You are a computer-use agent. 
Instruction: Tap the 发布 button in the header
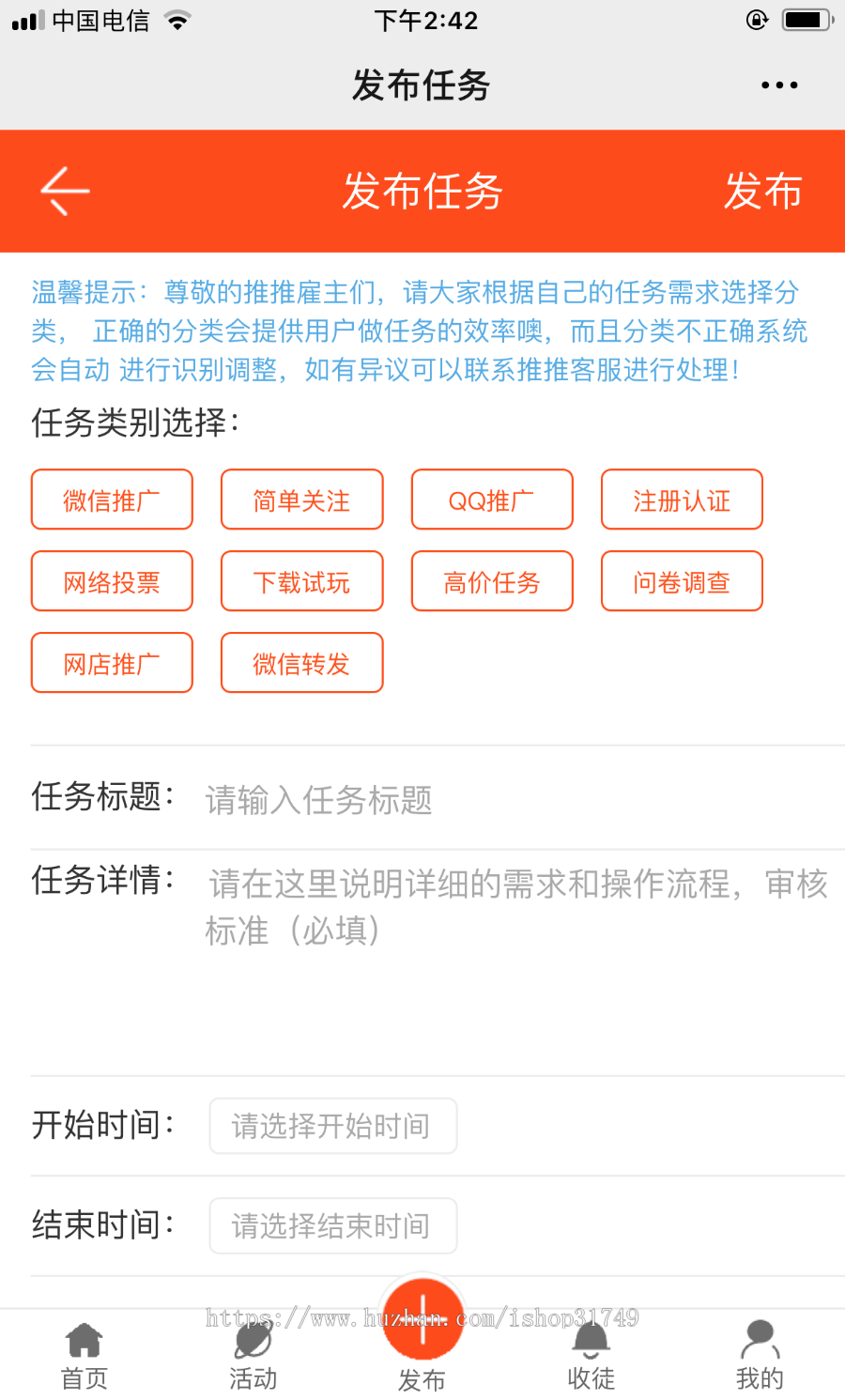pyautogui.click(x=763, y=192)
